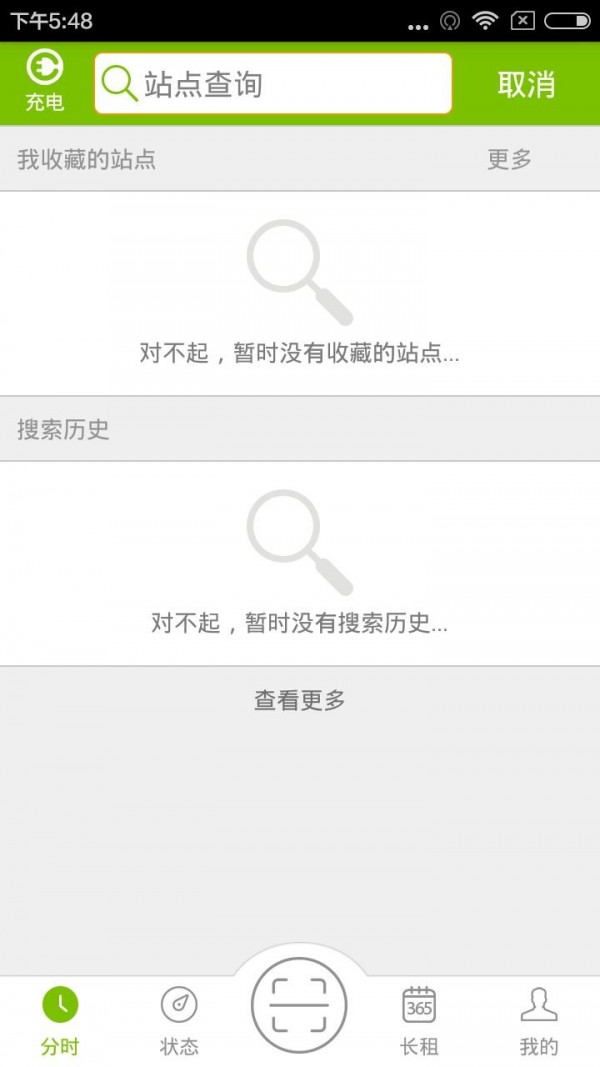Open the 我的 profile tab
Image resolution: width=600 pixels, height=1067 pixels.
coord(539,1020)
